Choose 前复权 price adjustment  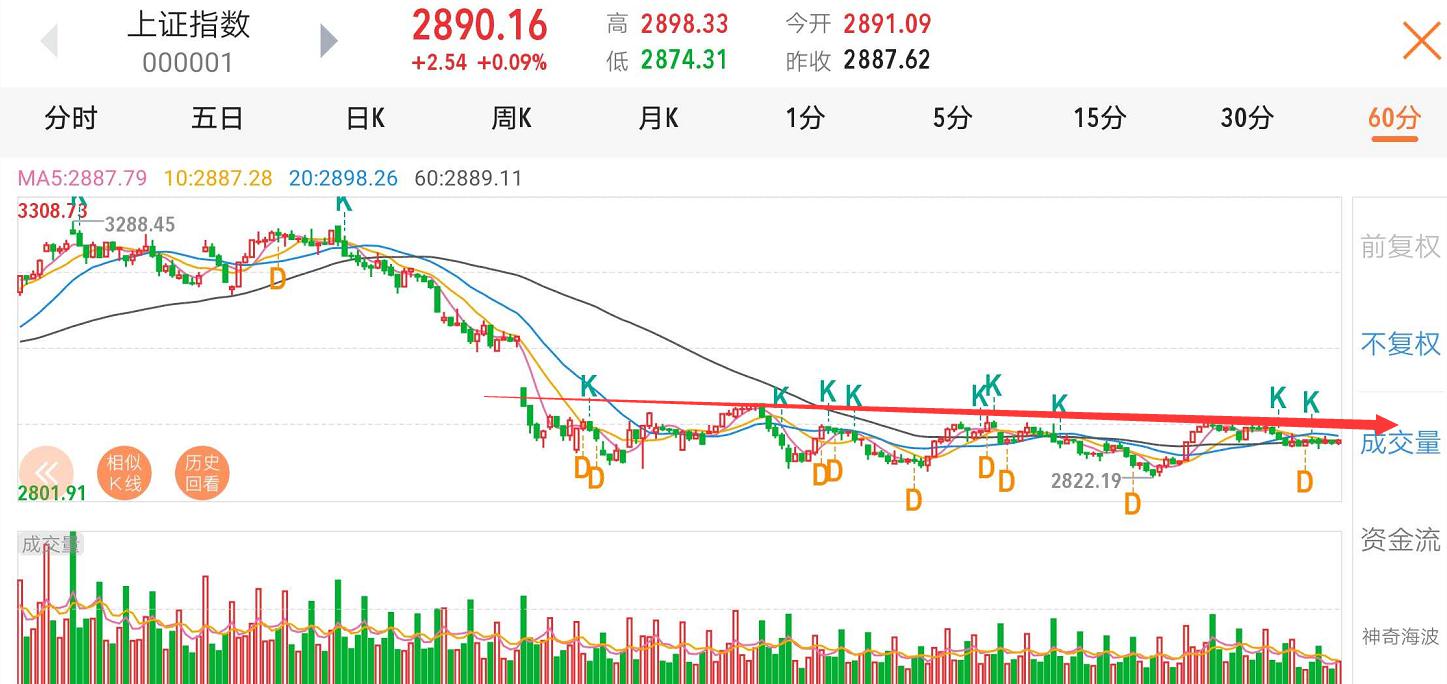(1400, 247)
